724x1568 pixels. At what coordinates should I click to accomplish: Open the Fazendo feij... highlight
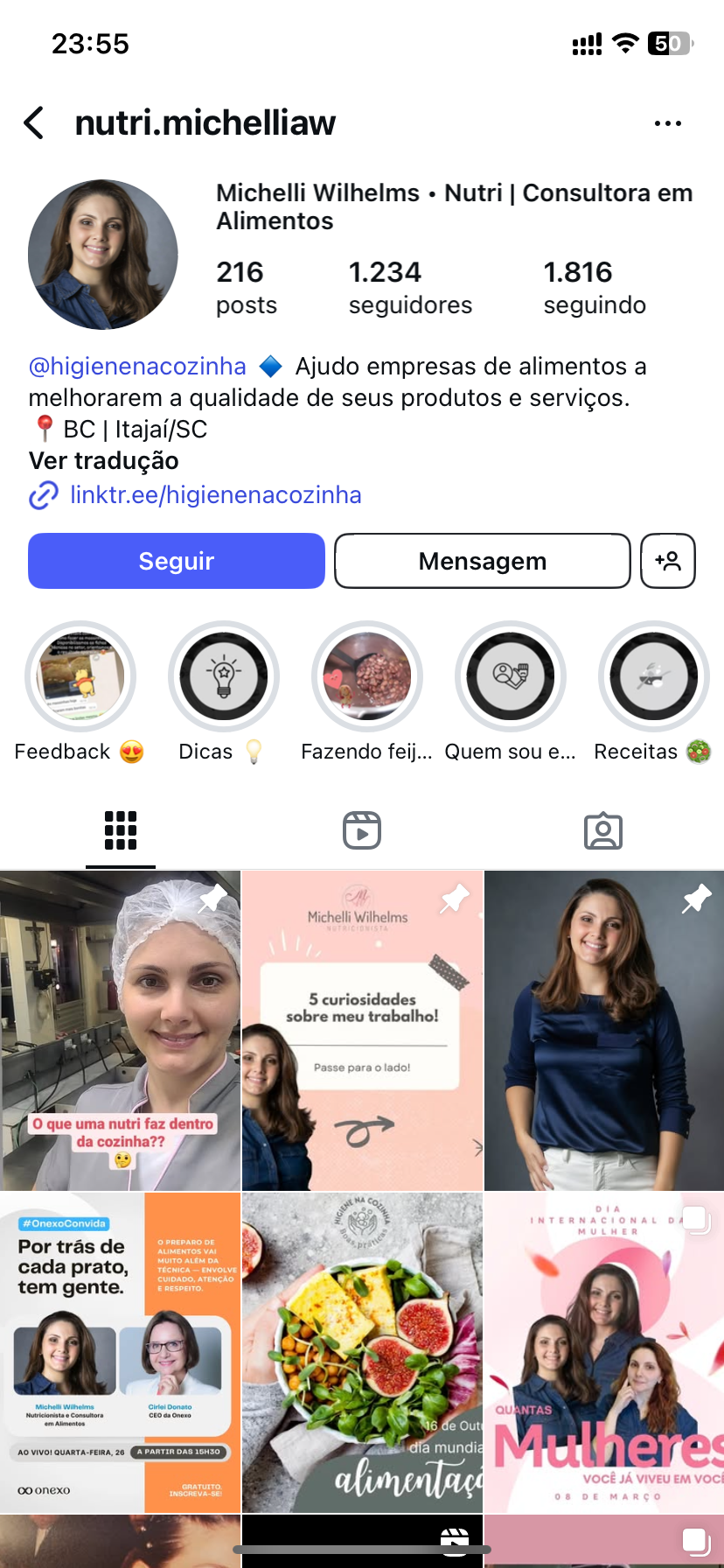367,676
